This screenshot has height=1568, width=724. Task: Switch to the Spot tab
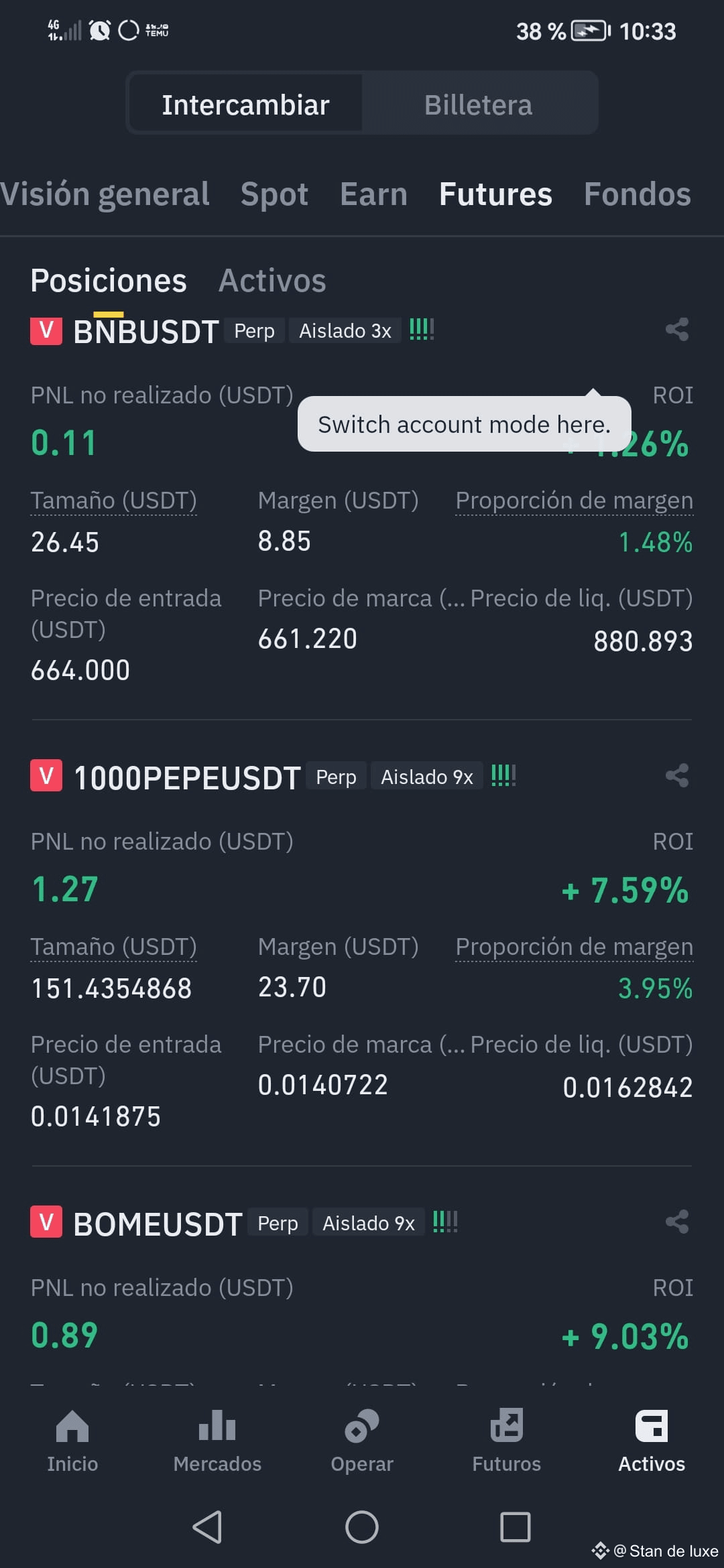click(274, 194)
